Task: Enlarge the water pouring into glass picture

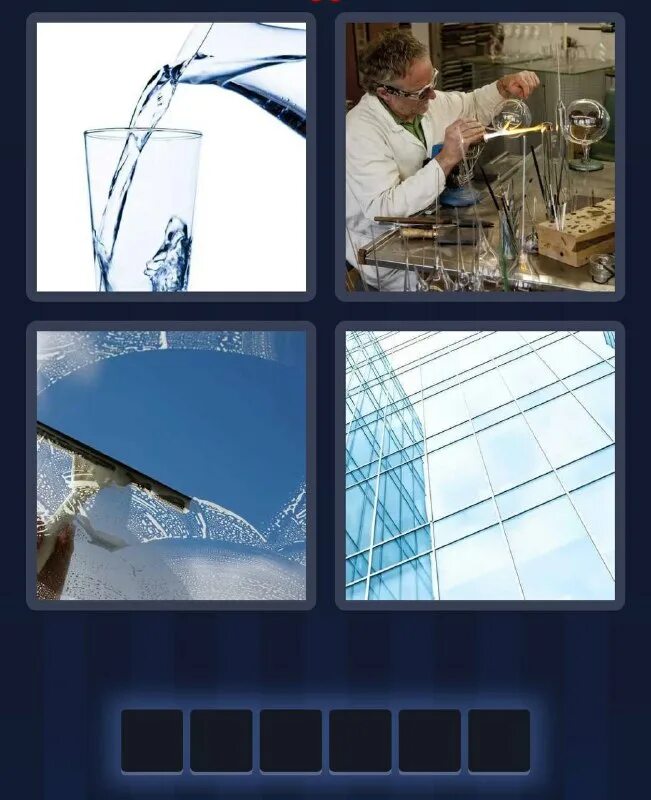Action: (x=171, y=157)
